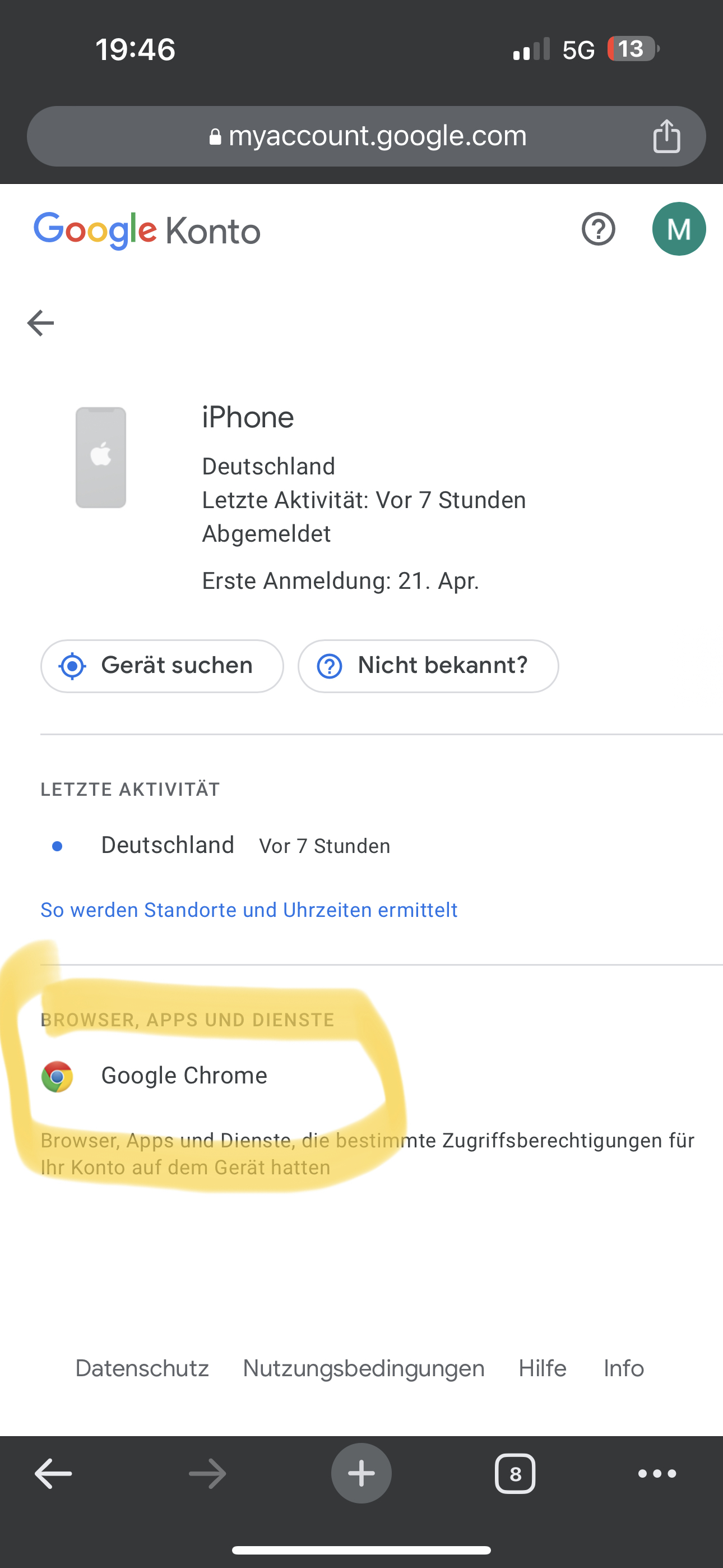Open the browser three-dot menu
723x1568 pixels.
click(x=657, y=1474)
